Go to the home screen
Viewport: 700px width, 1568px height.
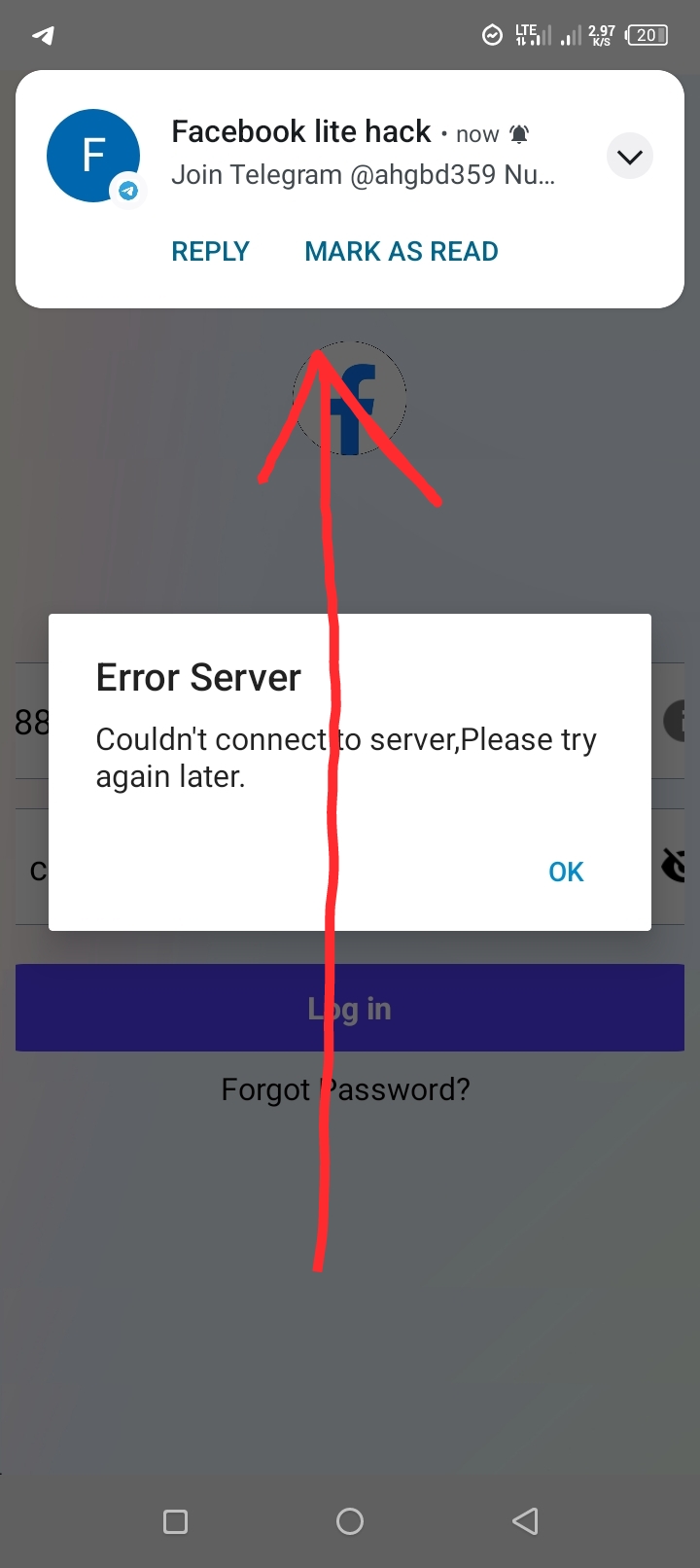[350, 1521]
